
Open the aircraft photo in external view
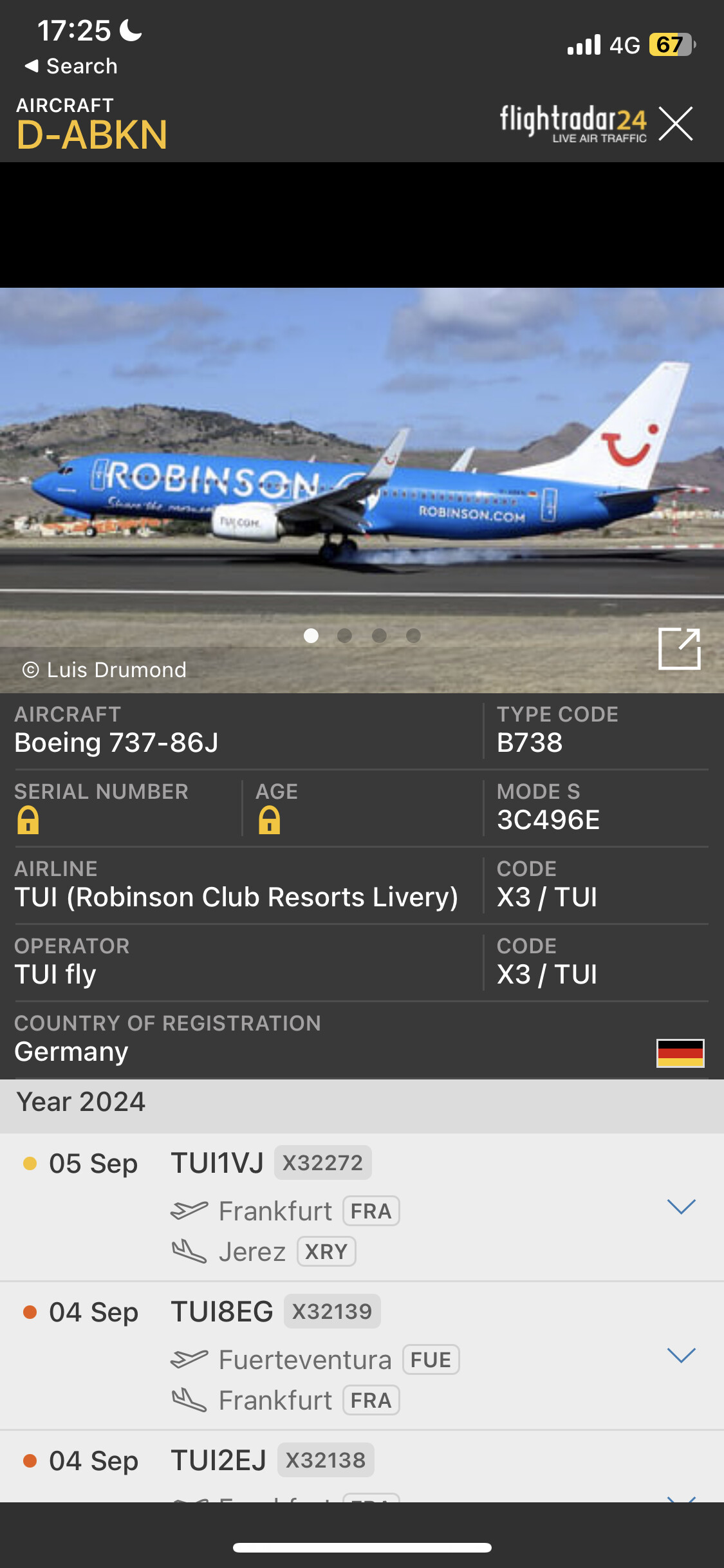(679, 649)
